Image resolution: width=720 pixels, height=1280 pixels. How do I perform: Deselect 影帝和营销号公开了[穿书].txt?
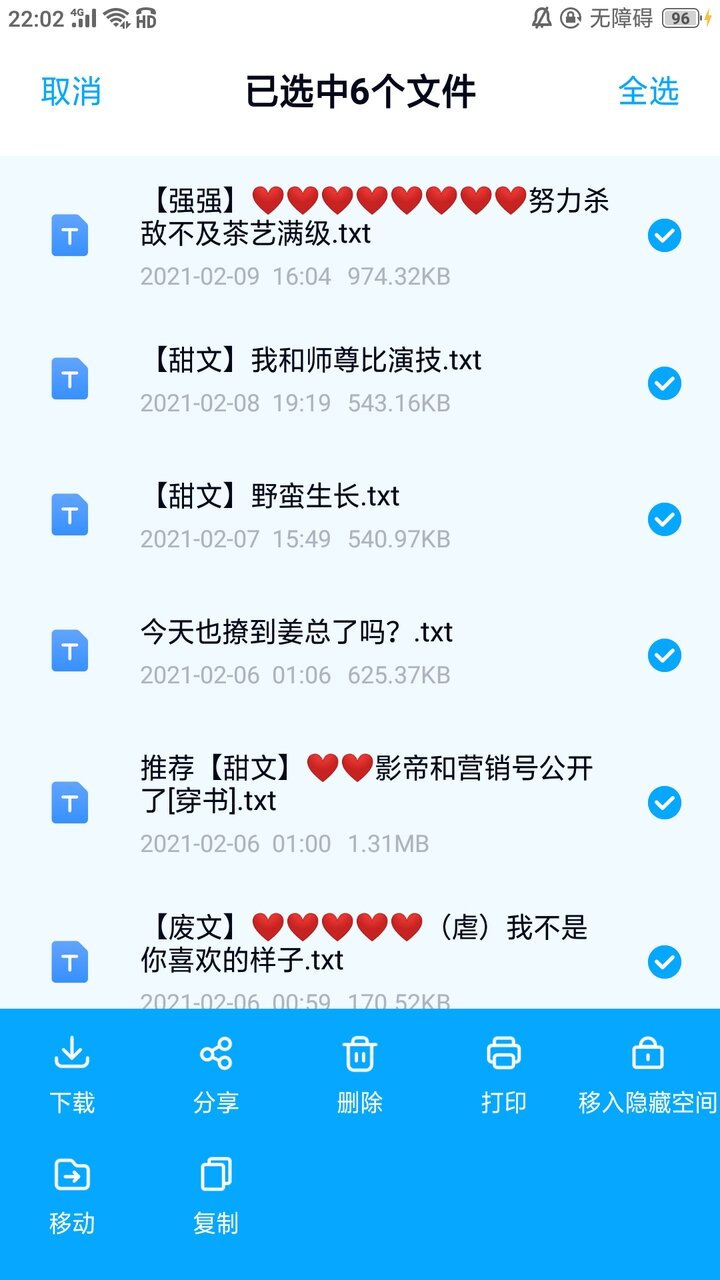point(664,802)
